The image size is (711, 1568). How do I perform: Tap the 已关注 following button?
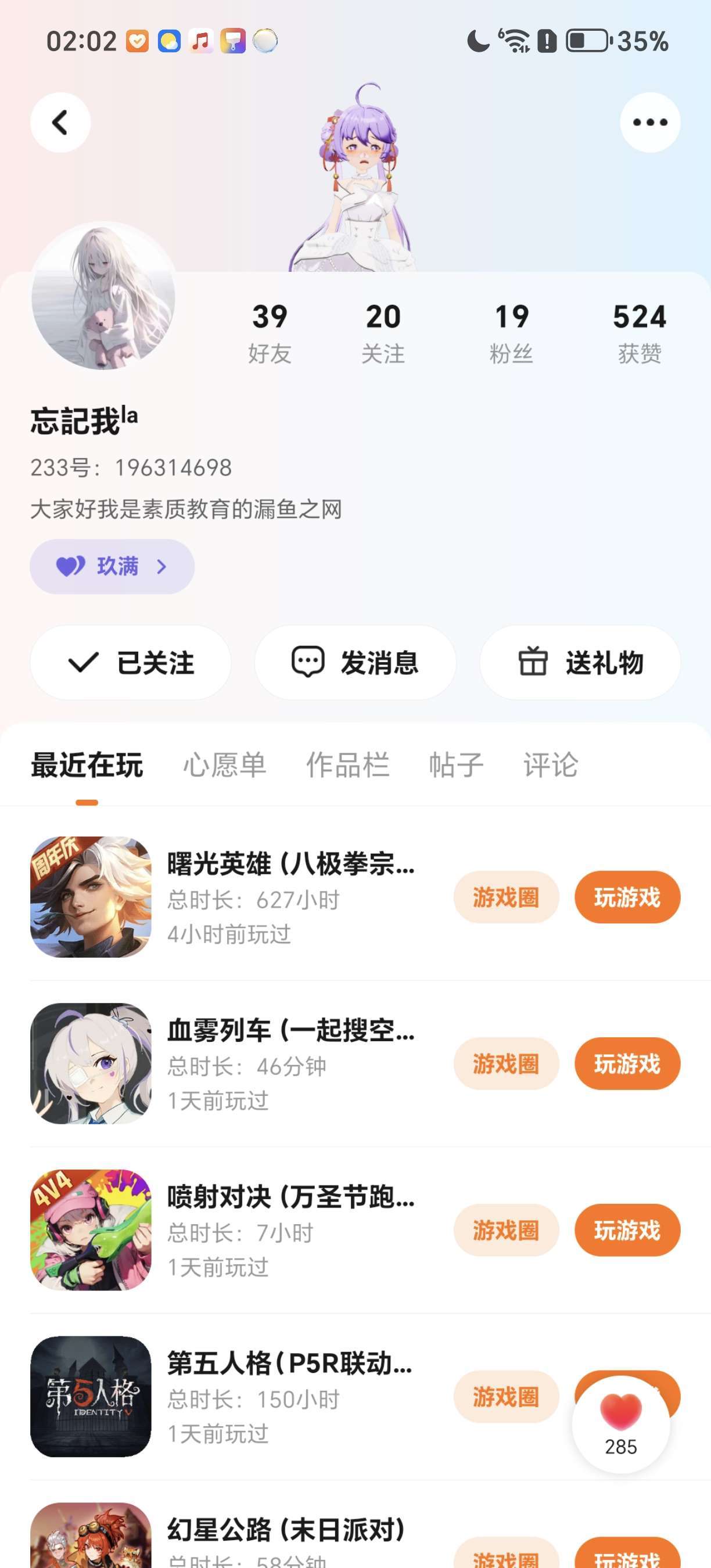130,662
